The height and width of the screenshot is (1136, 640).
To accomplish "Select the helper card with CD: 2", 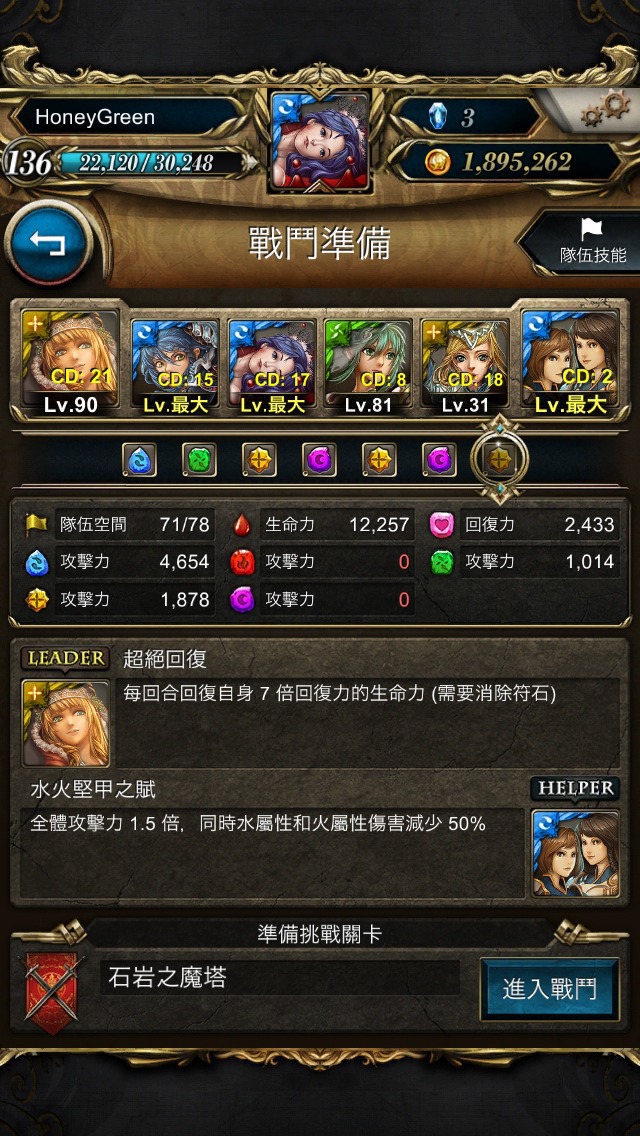I will (x=570, y=362).
